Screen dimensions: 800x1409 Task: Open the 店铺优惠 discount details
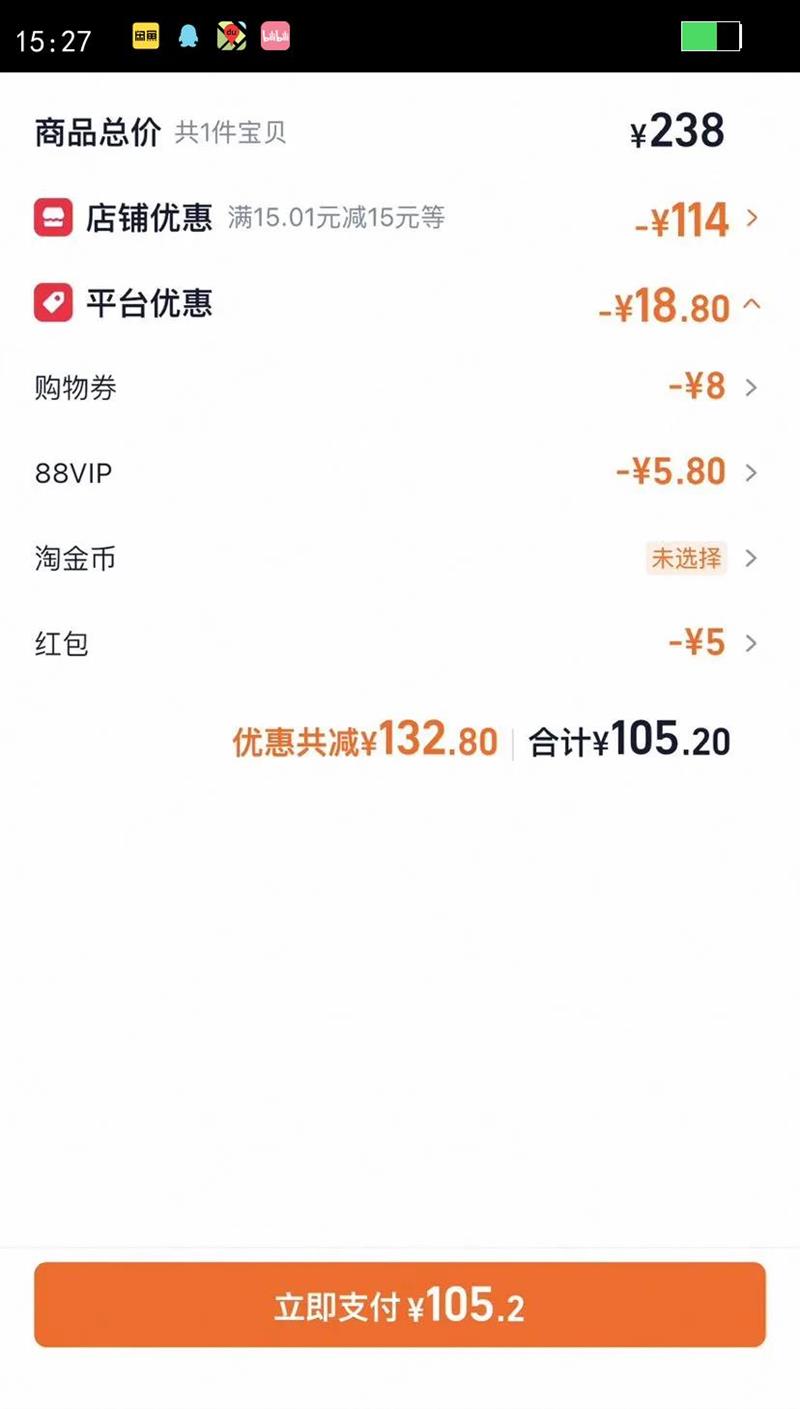point(752,218)
